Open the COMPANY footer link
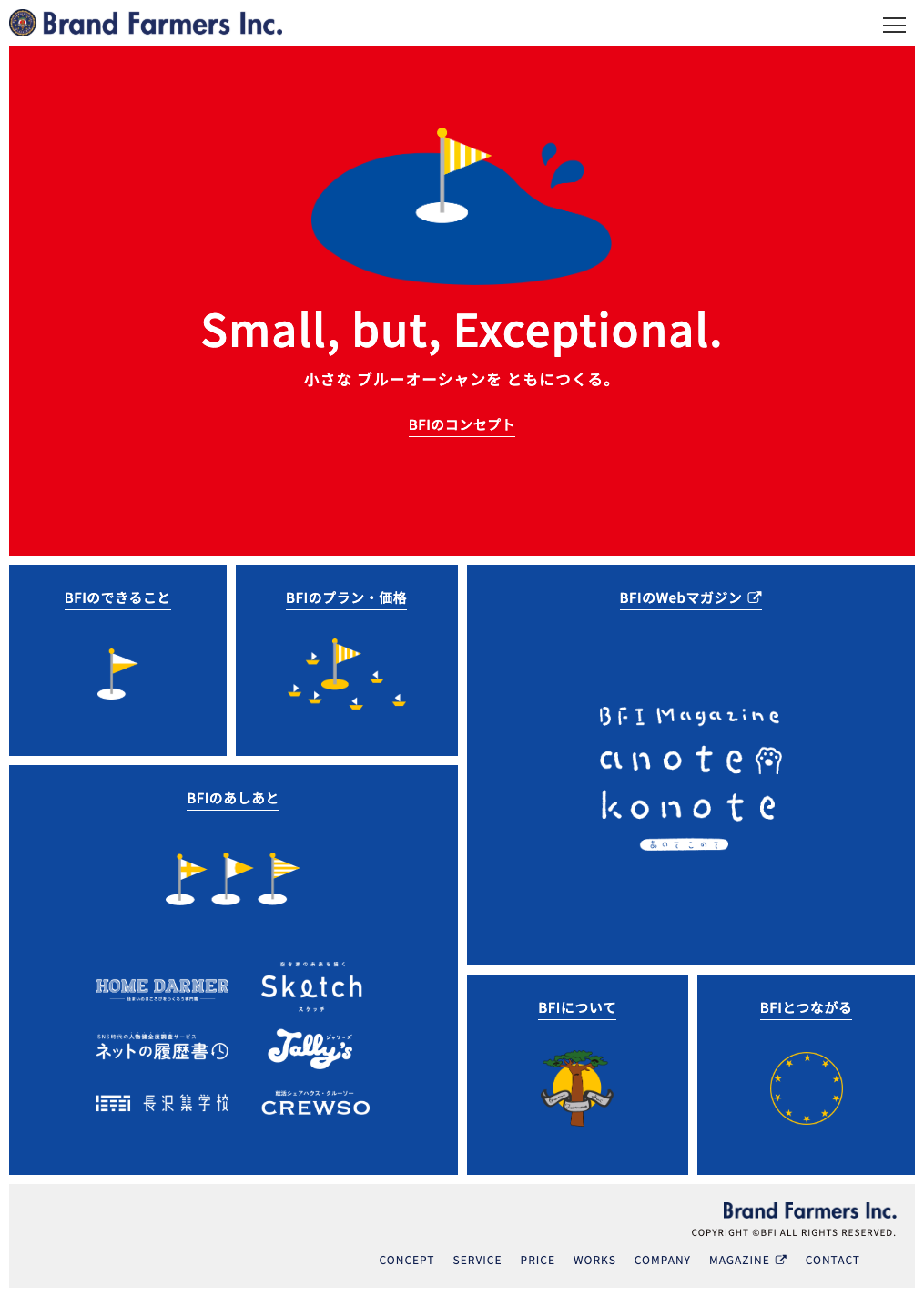The height and width of the screenshot is (1297, 924). 662,1261
